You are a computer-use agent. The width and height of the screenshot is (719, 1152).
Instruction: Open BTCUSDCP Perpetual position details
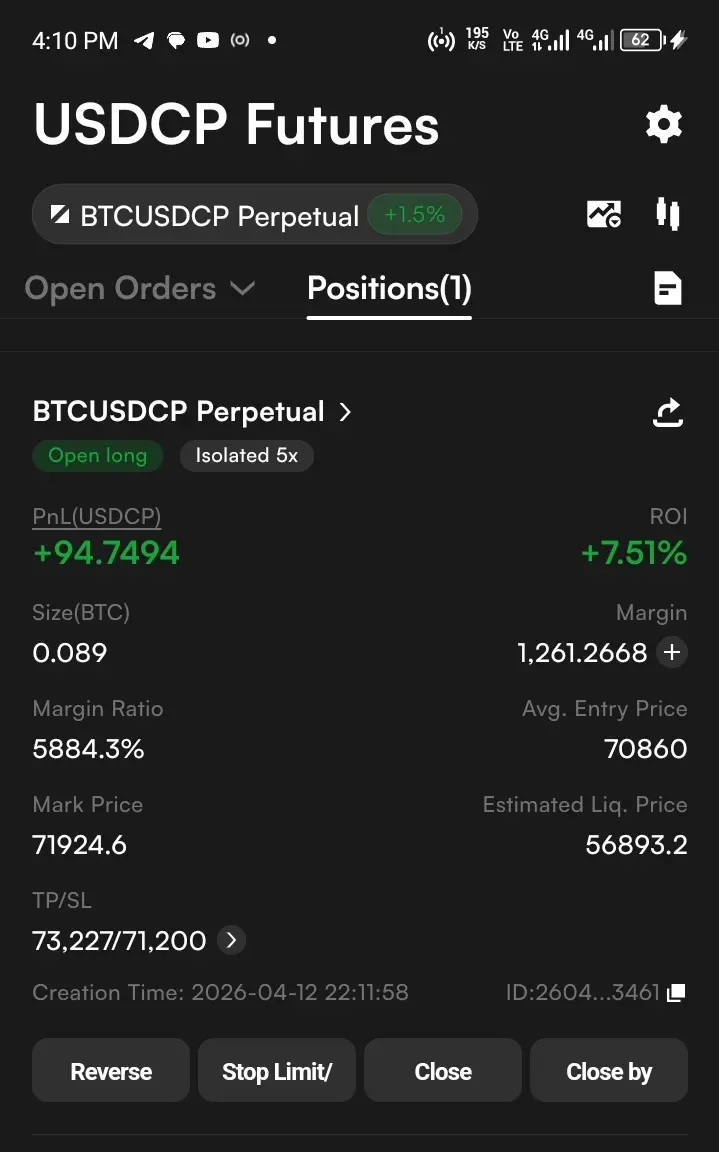click(x=192, y=412)
